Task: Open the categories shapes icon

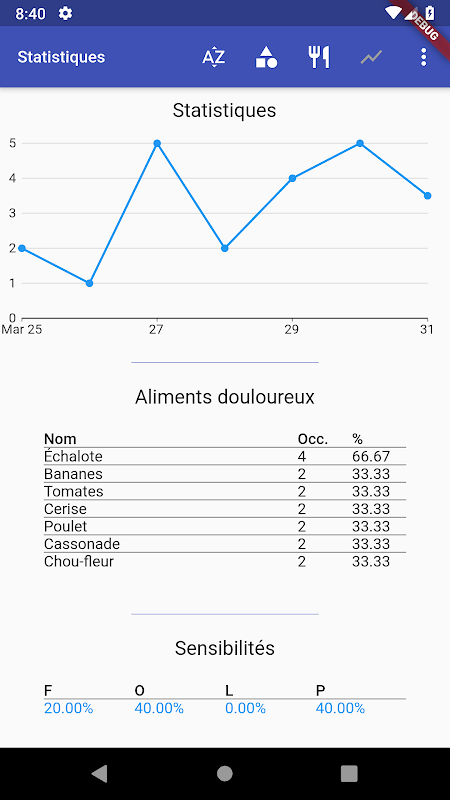Action: point(266,57)
